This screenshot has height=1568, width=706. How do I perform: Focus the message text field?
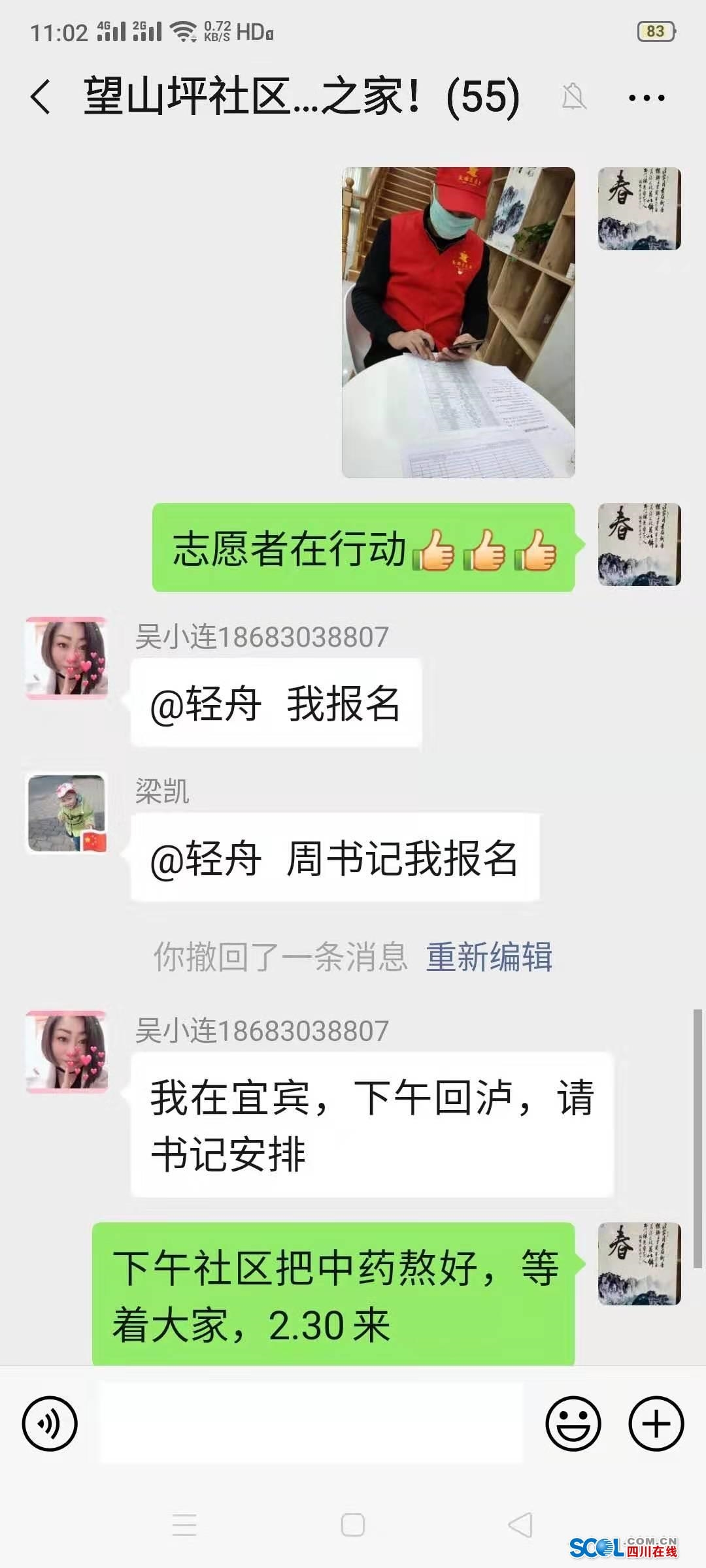click(x=311, y=1424)
